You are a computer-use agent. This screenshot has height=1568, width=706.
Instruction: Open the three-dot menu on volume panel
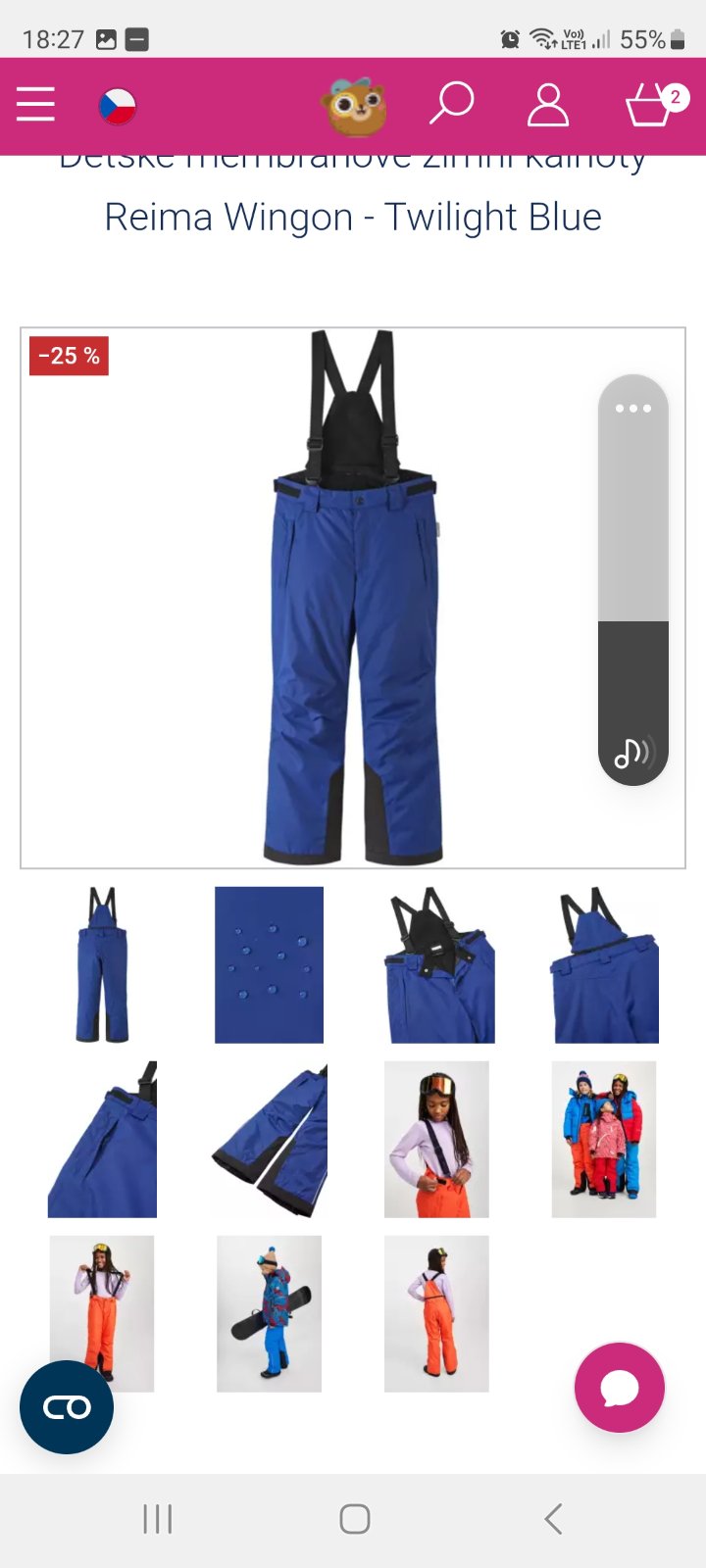pyautogui.click(x=633, y=409)
